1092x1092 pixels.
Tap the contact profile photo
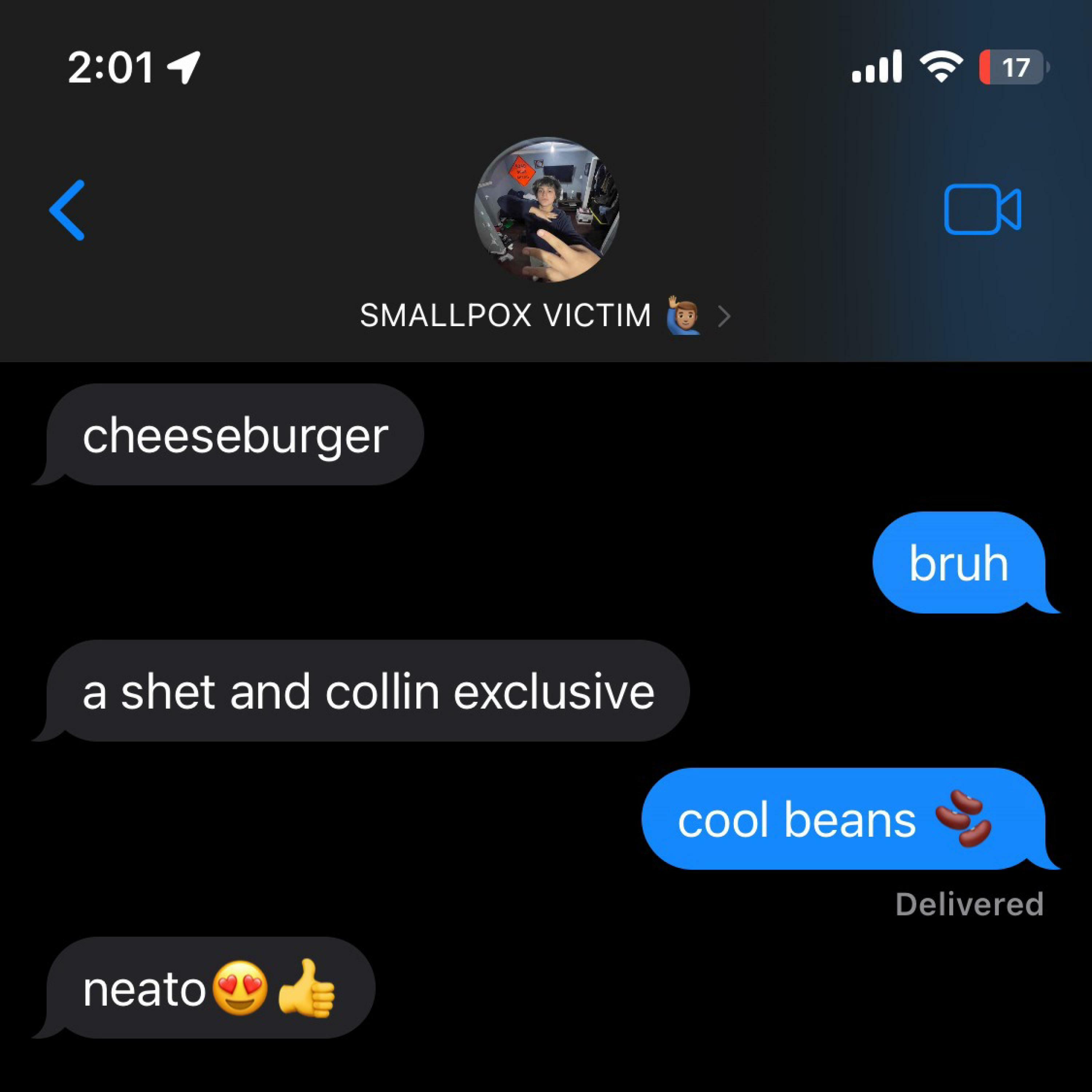546,210
